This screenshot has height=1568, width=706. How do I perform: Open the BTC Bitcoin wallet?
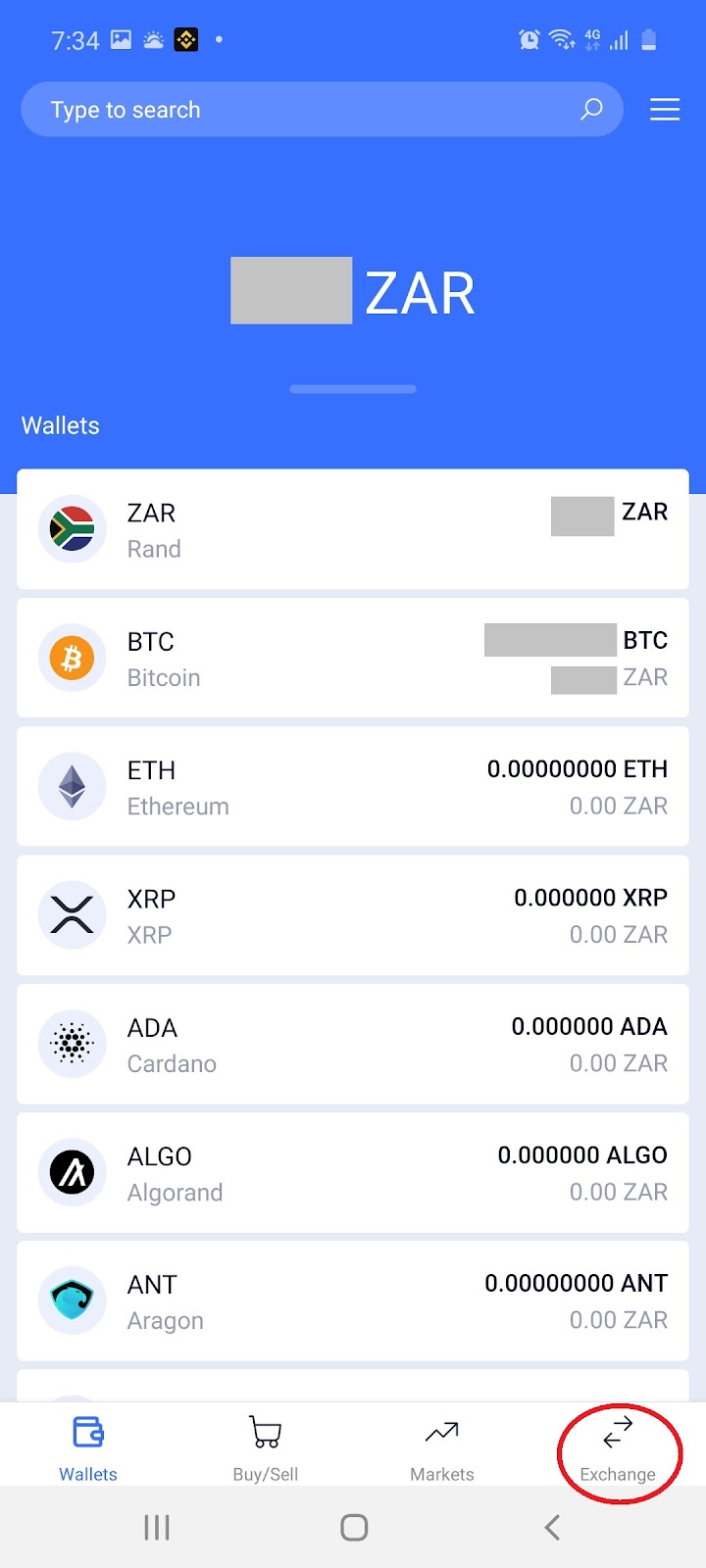[353, 659]
